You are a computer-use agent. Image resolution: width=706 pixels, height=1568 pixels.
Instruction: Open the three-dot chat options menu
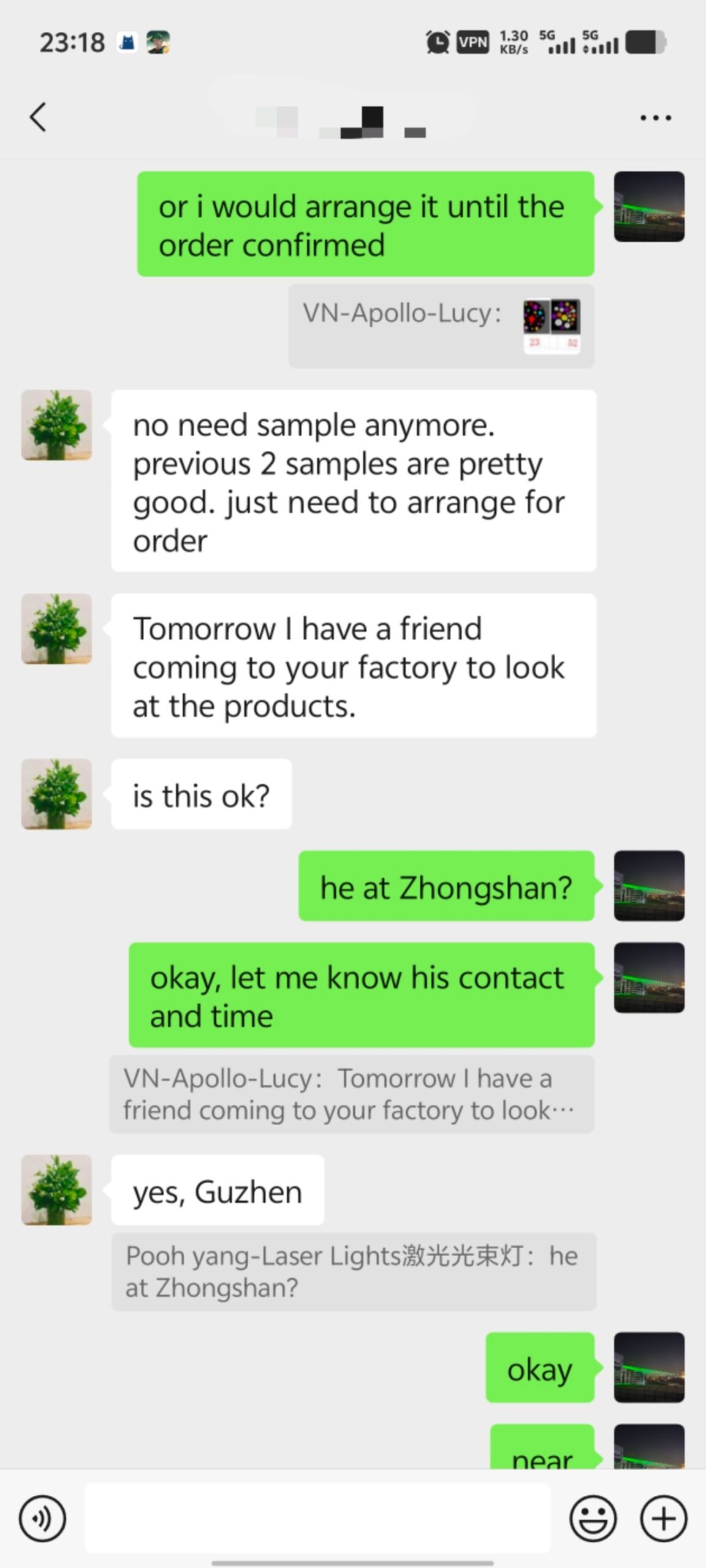(x=655, y=118)
